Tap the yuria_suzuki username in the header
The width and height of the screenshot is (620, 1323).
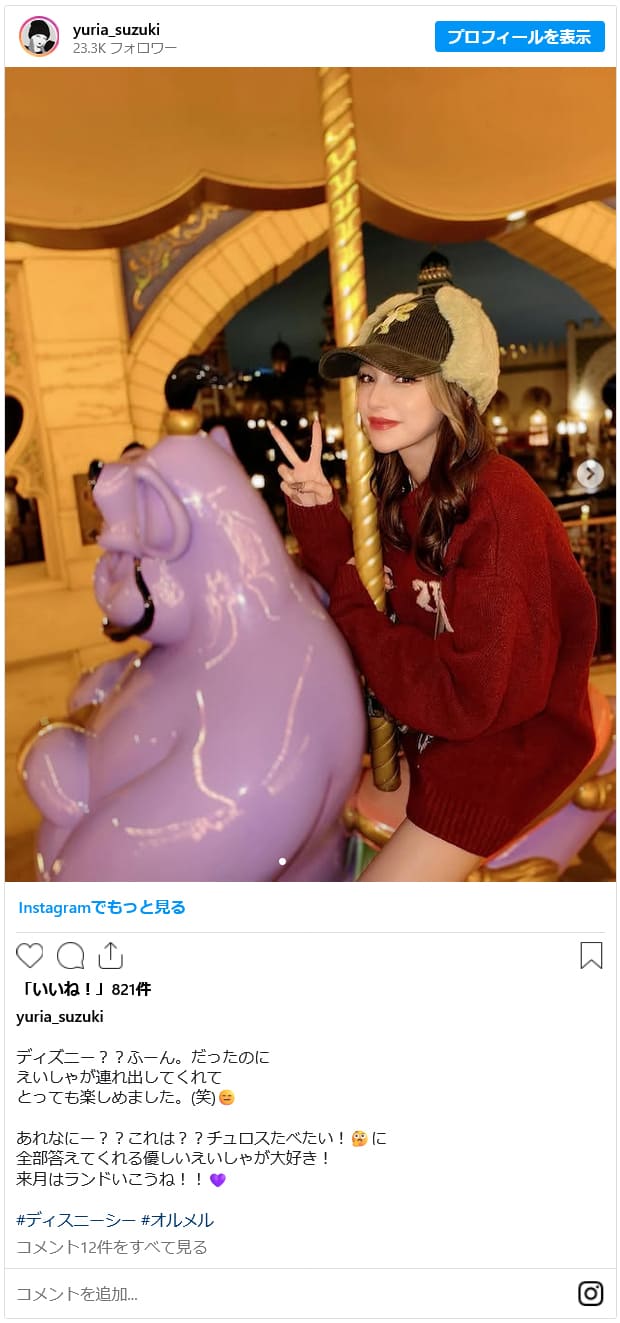[x=116, y=29]
